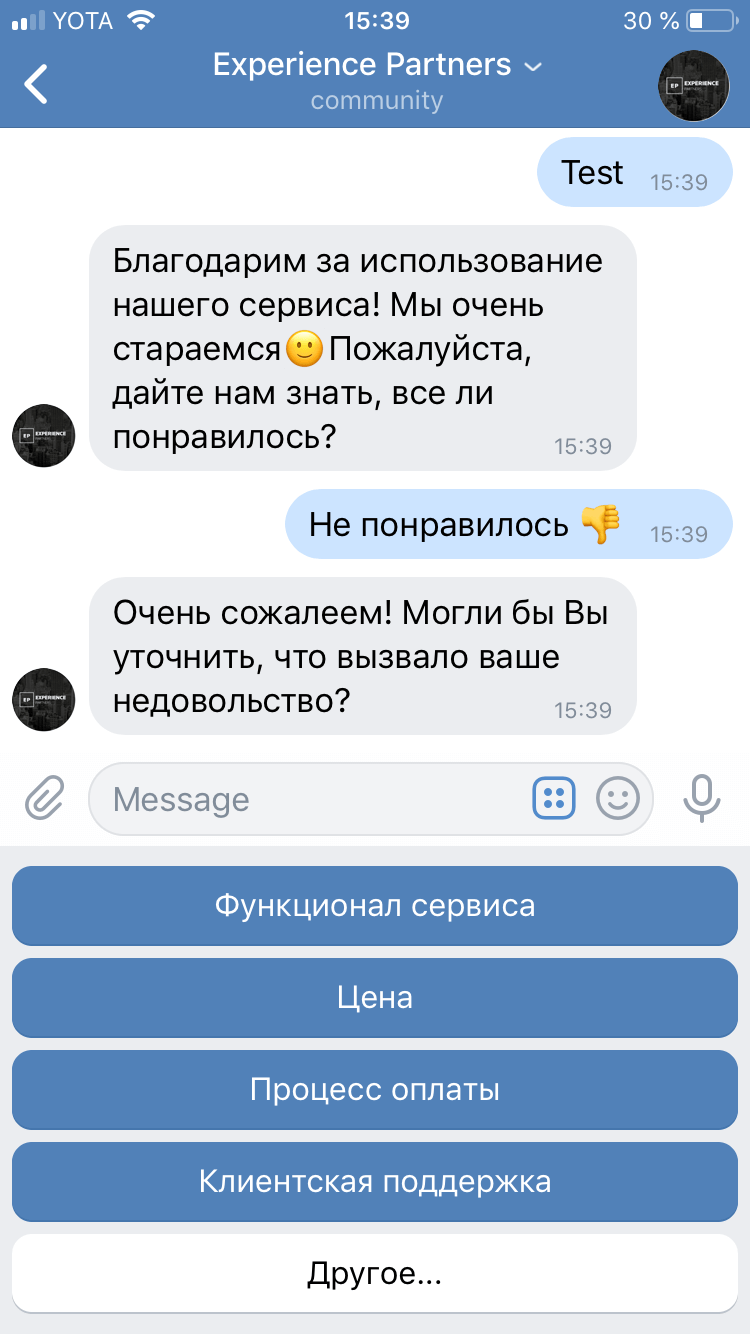Pick the Процесс оплаты reply button

[375, 1090]
